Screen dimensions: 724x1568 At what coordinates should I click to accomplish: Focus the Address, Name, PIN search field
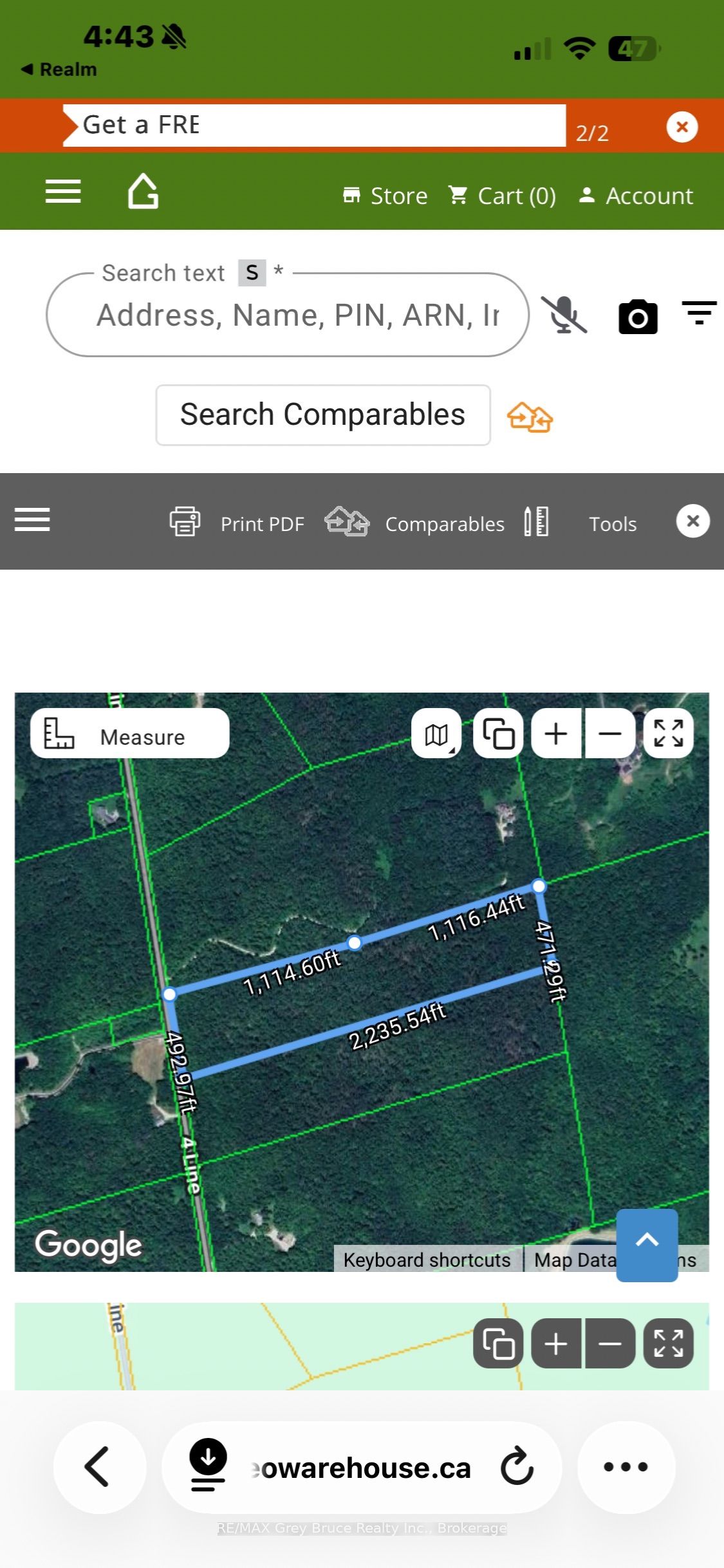[288, 315]
